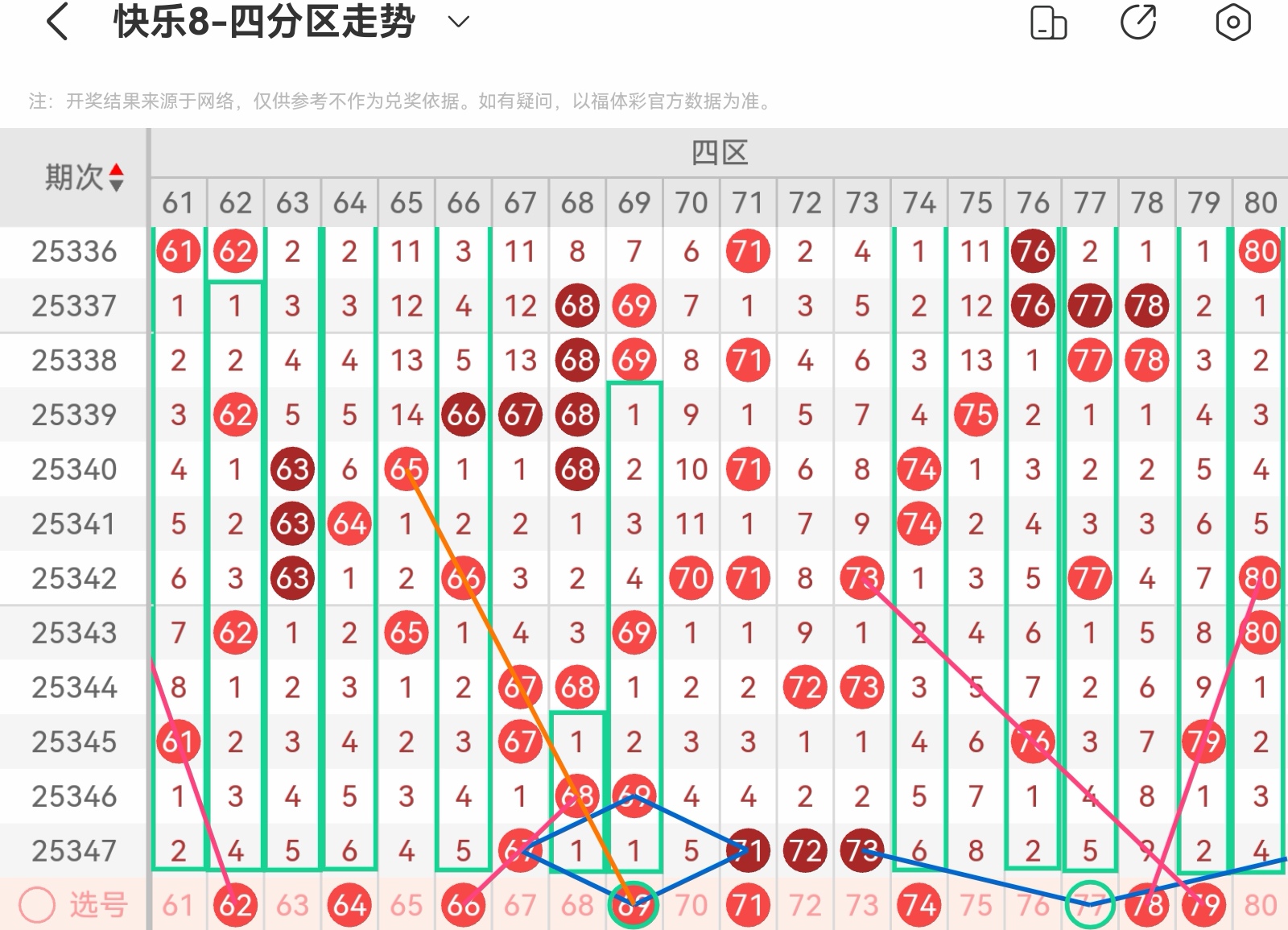This screenshot has height=930, width=1288.
Task: Sort draws by 期次 column
Action: [84, 177]
